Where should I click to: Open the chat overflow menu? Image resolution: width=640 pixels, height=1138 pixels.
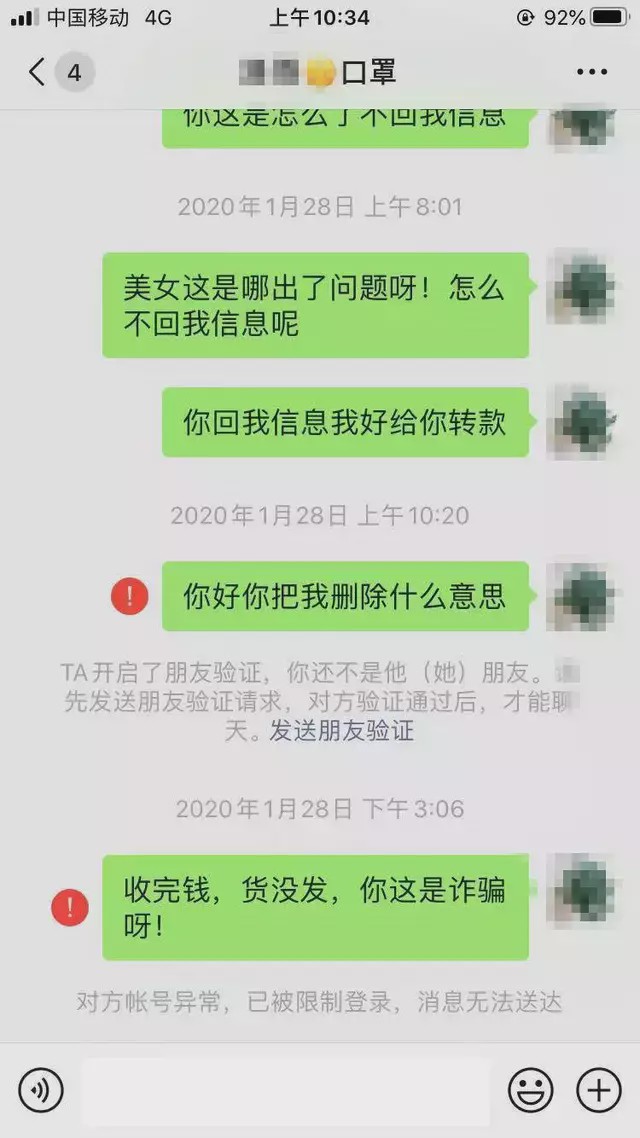(x=591, y=72)
